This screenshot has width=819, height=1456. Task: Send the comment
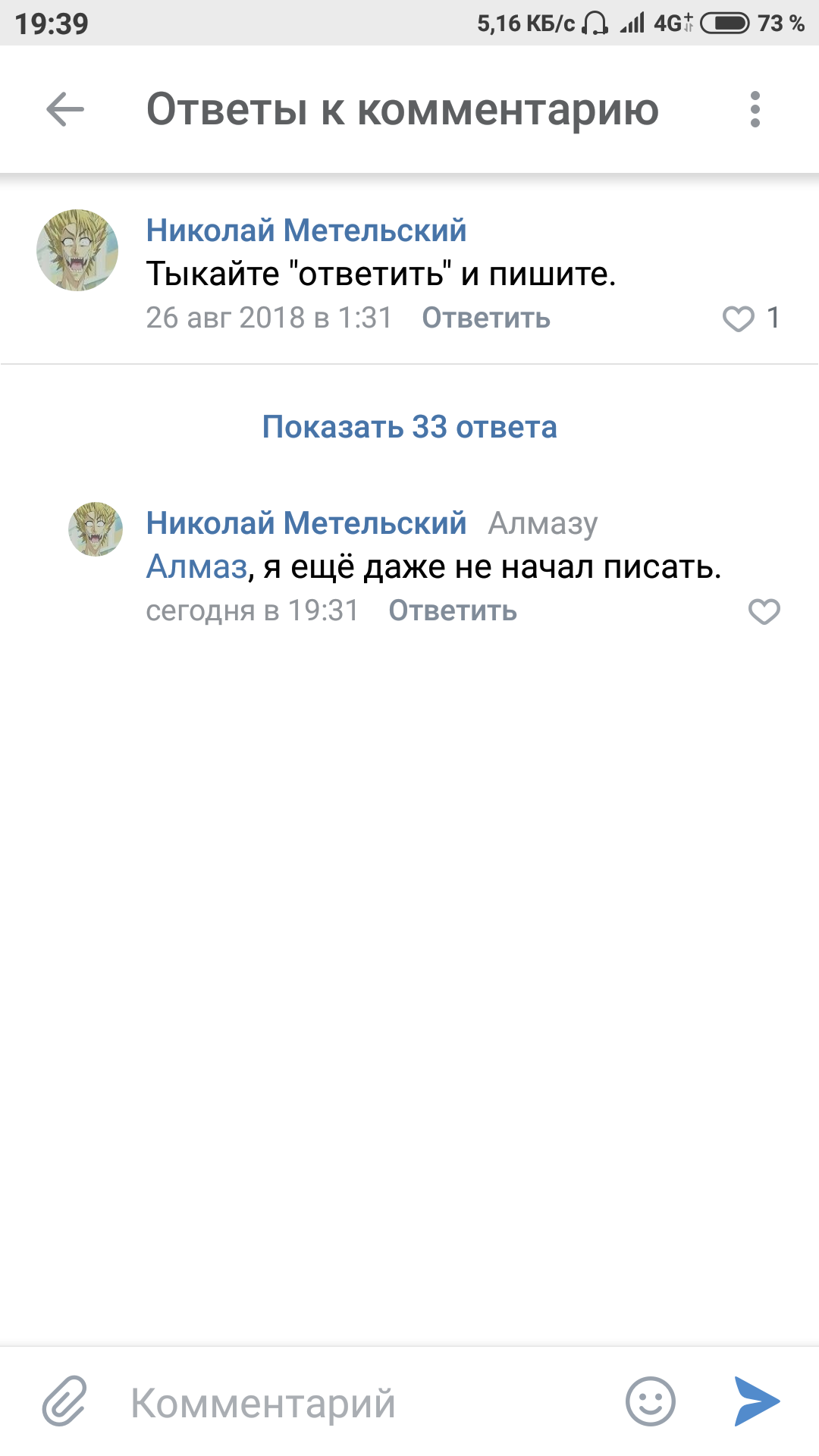tap(757, 1401)
